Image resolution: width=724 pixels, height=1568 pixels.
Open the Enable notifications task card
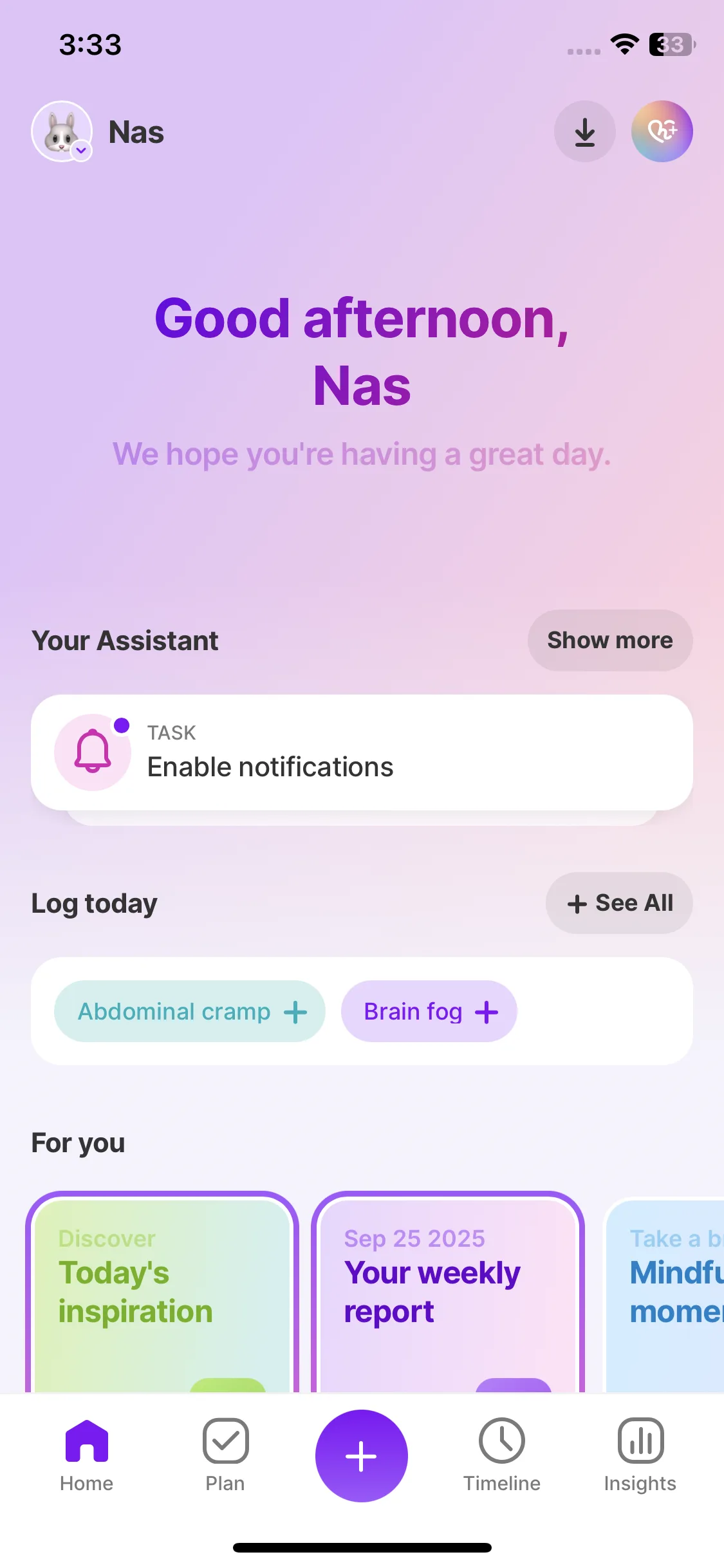362,752
